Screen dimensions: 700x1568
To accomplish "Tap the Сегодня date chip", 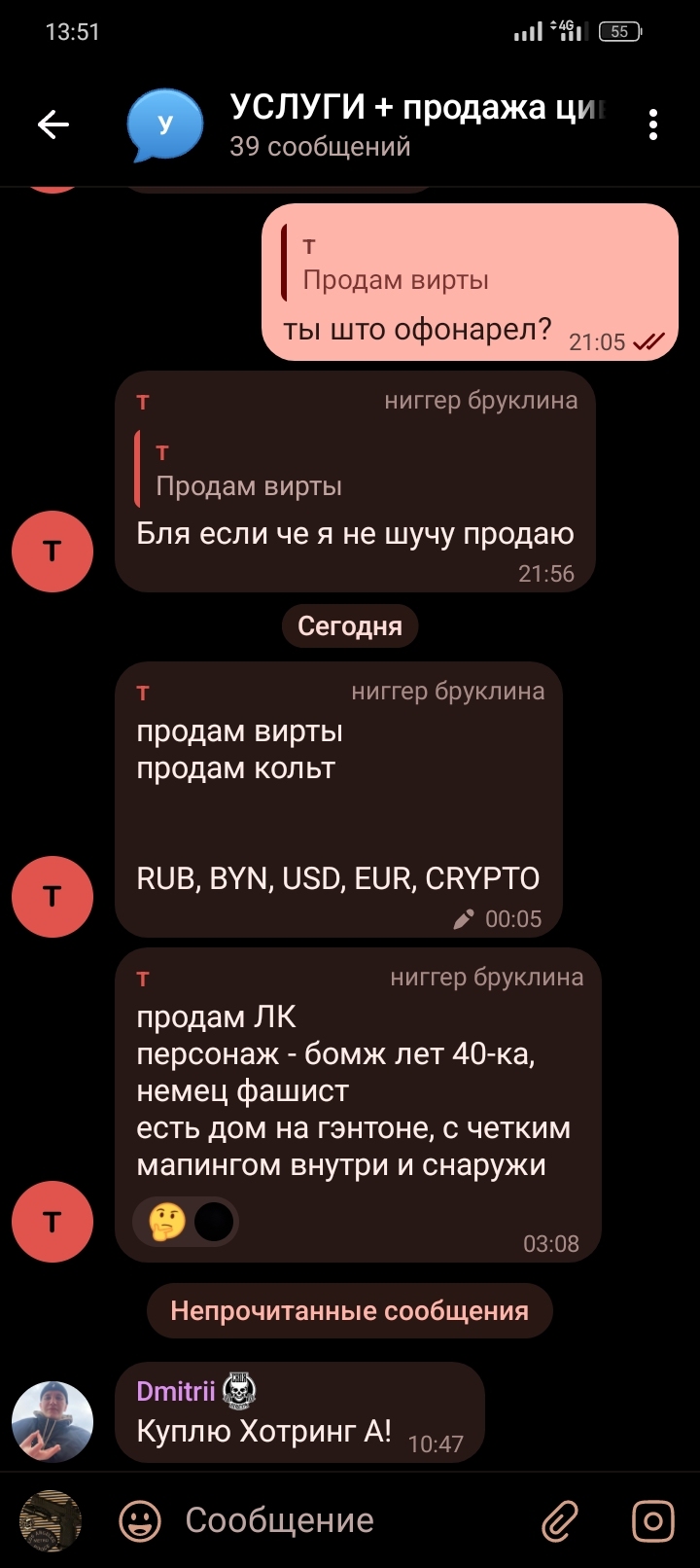I will (350, 625).
